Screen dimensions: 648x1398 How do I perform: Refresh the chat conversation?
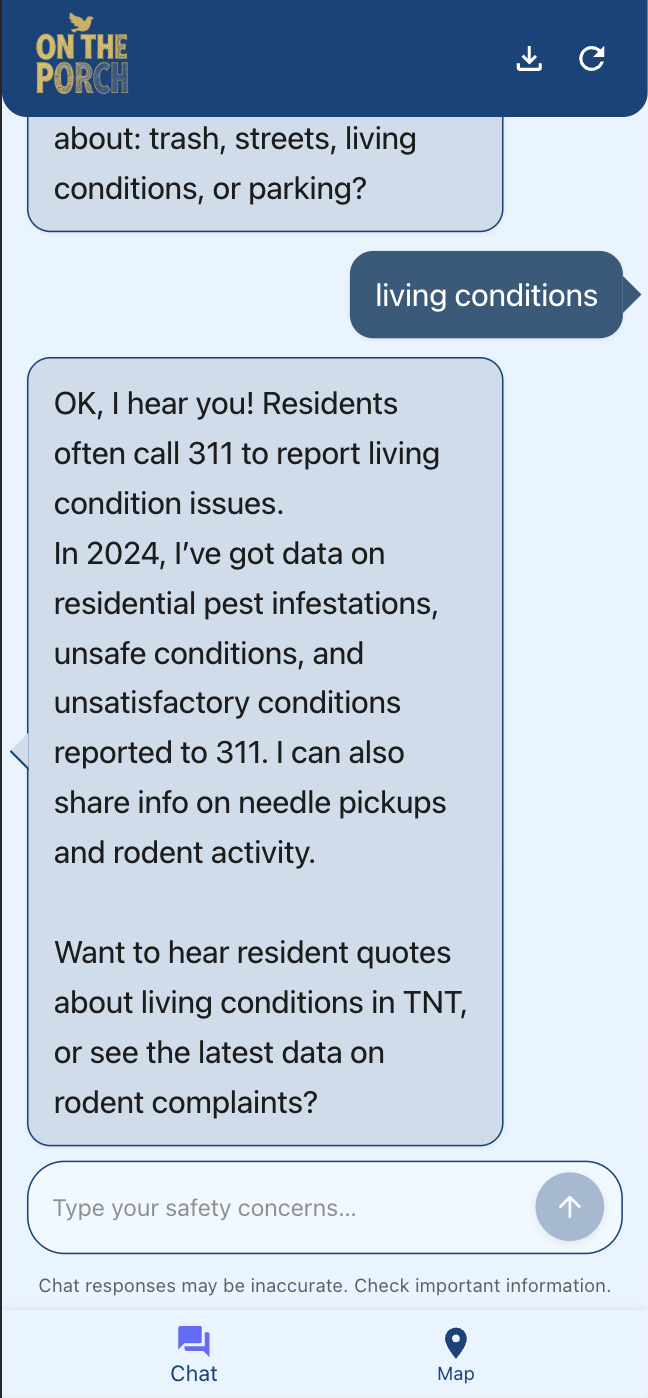click(592, 59)
